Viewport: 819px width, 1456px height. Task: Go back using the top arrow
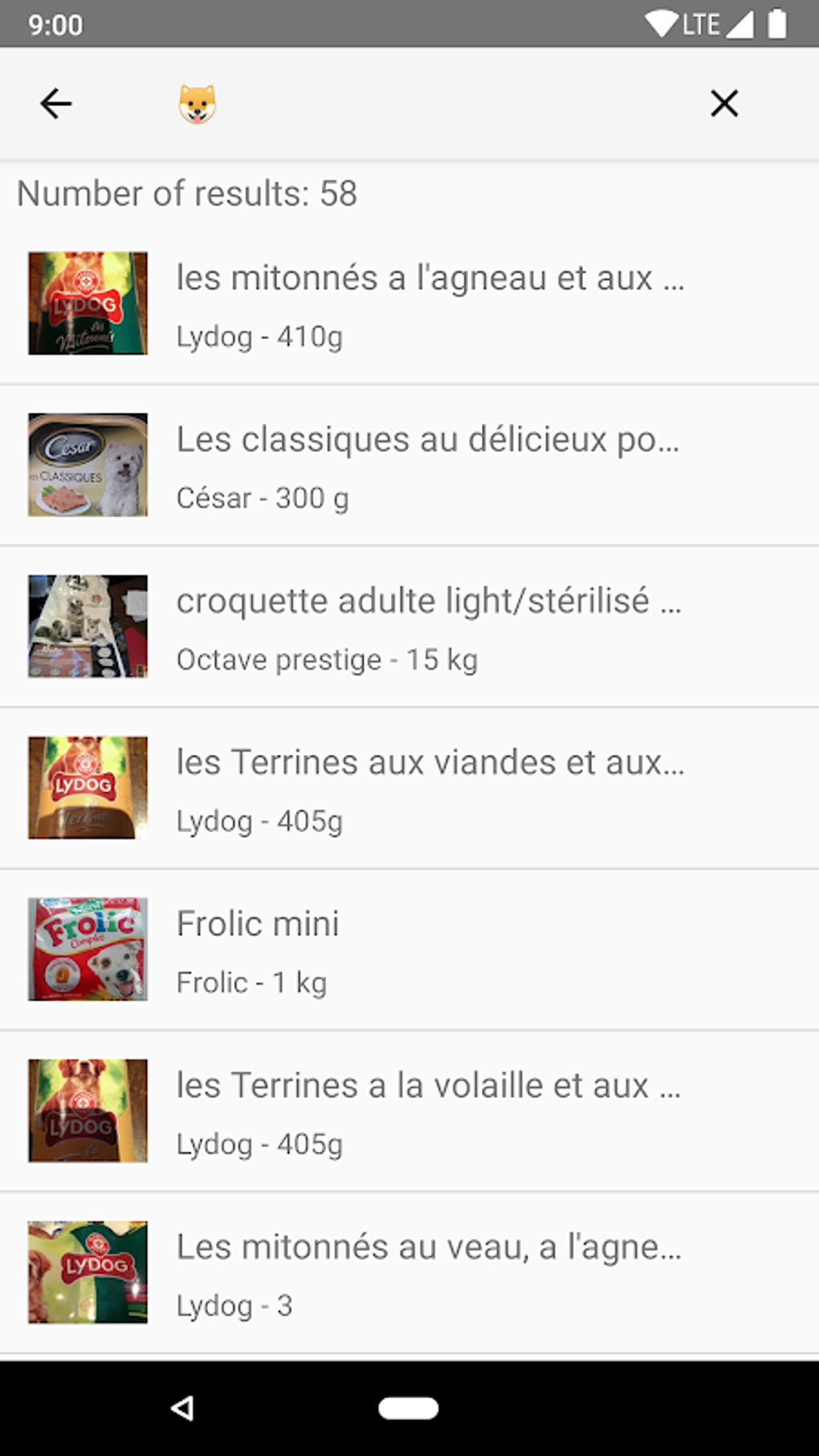(x=56, y=104)
